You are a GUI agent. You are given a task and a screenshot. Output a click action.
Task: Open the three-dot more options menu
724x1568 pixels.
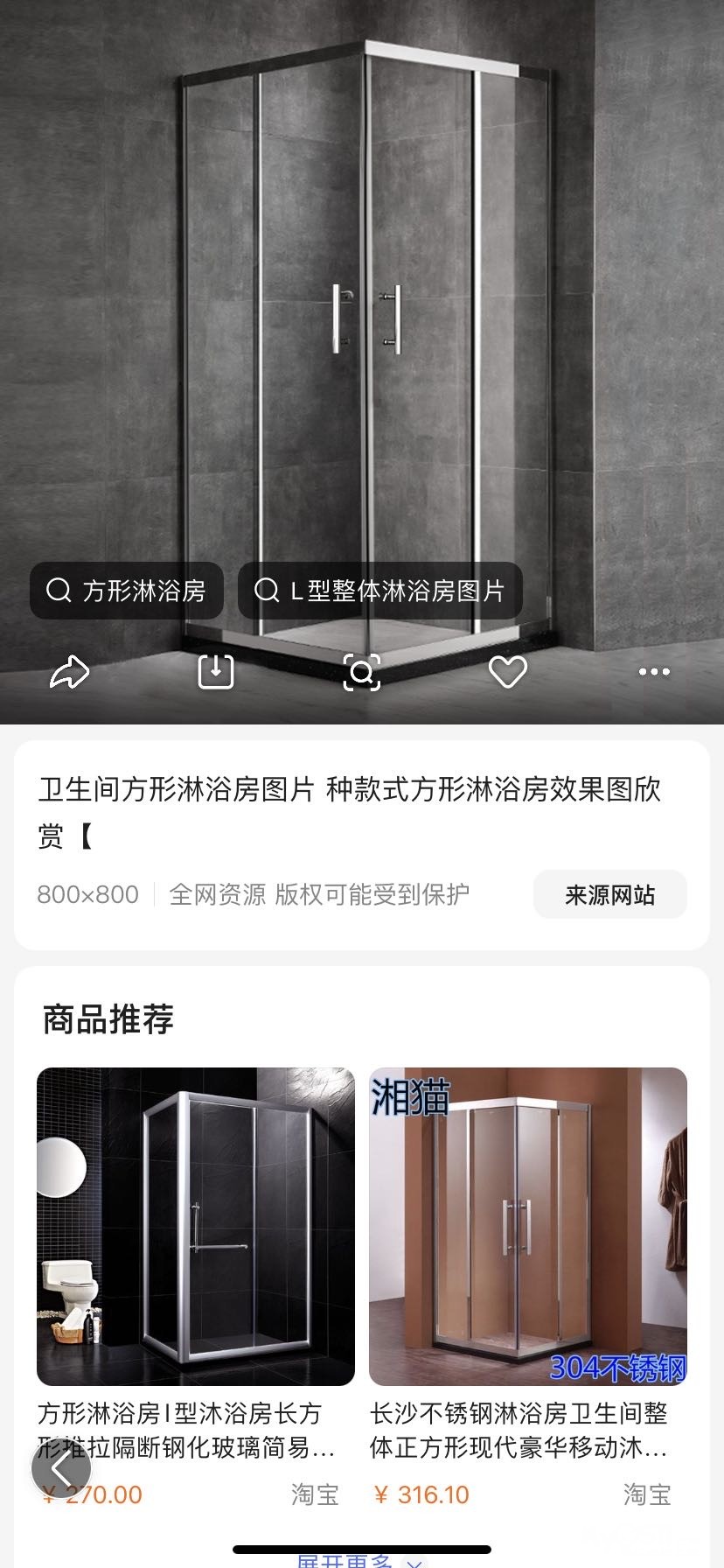pyautogui.click(x=654, y=672)
